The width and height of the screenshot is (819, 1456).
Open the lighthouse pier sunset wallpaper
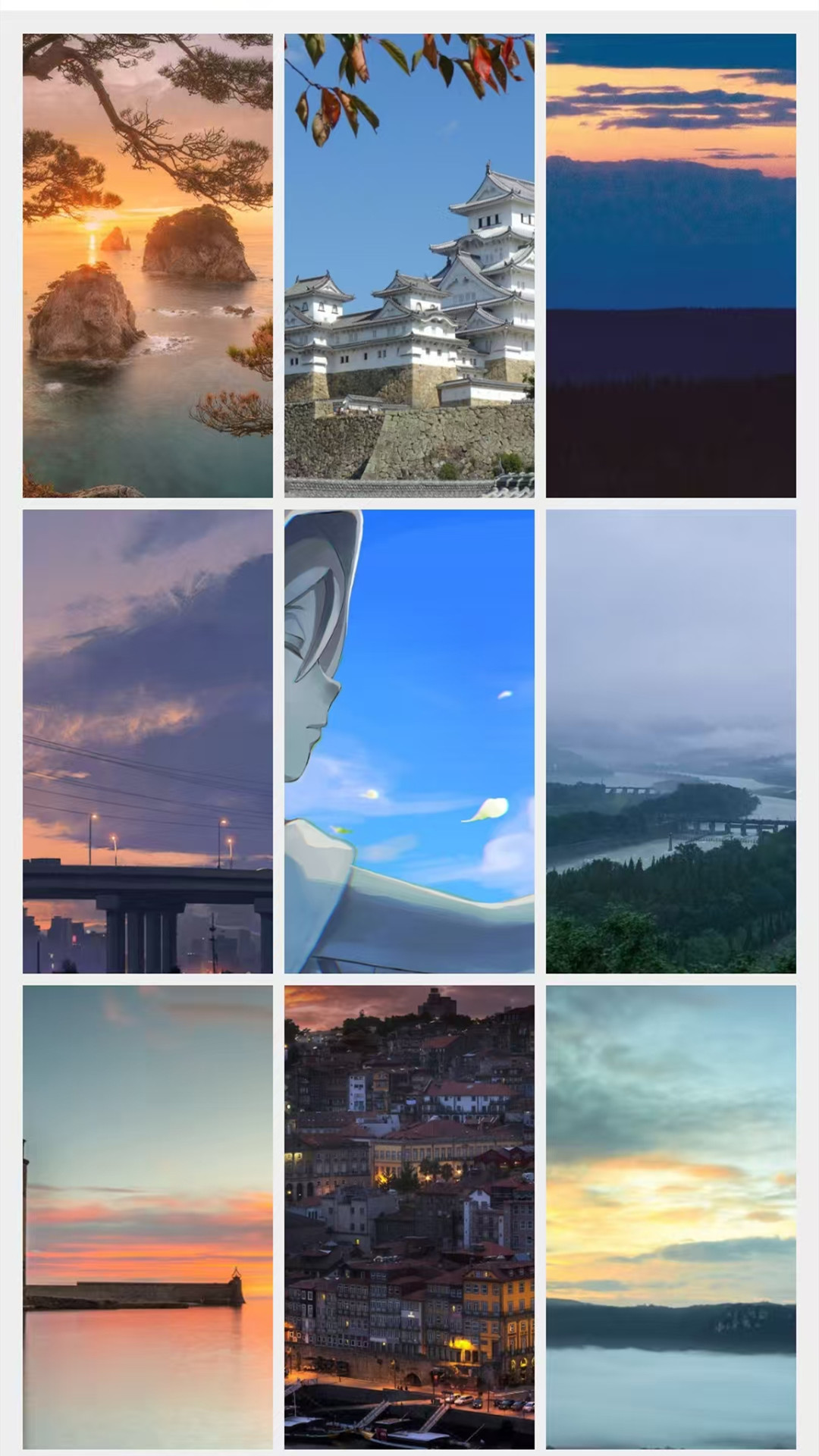(x=147, y=1216)
